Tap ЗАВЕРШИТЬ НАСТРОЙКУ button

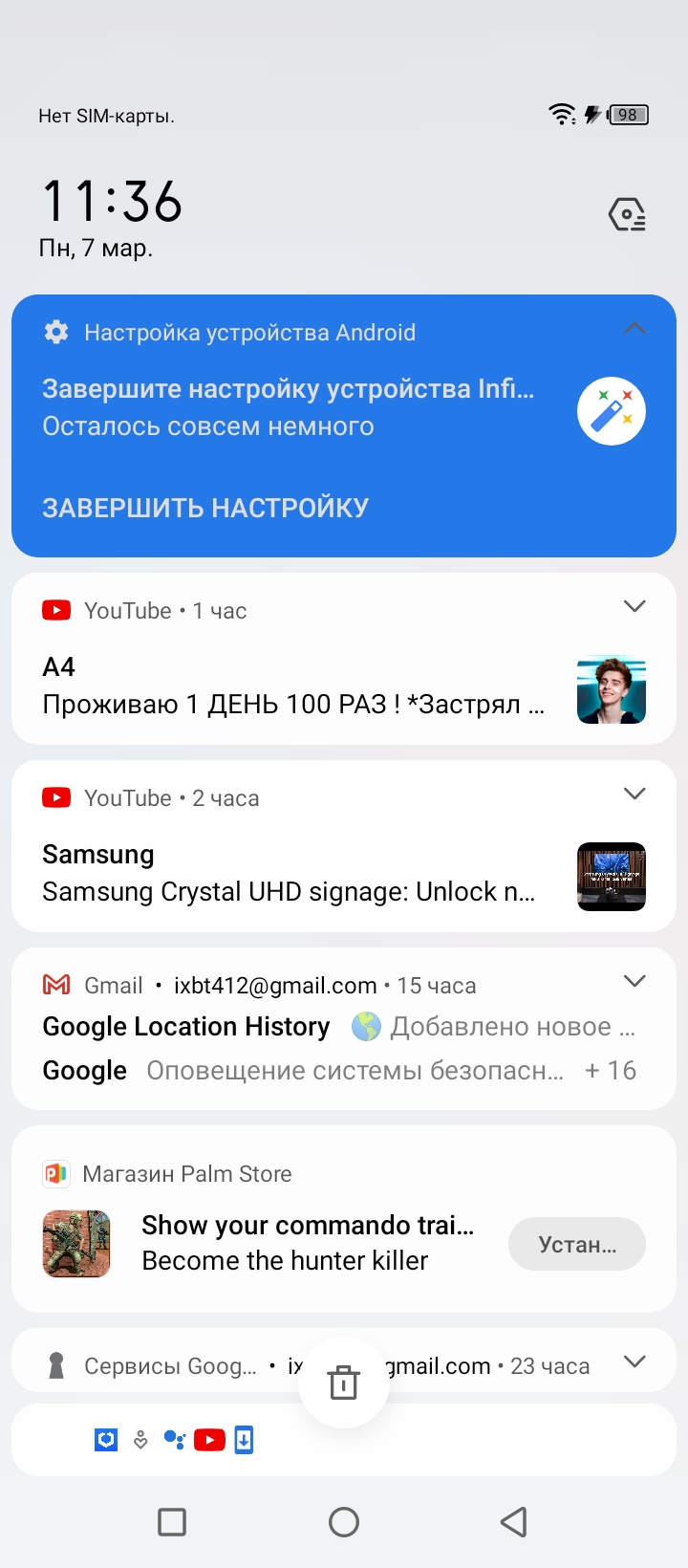(x=205, y=508)
